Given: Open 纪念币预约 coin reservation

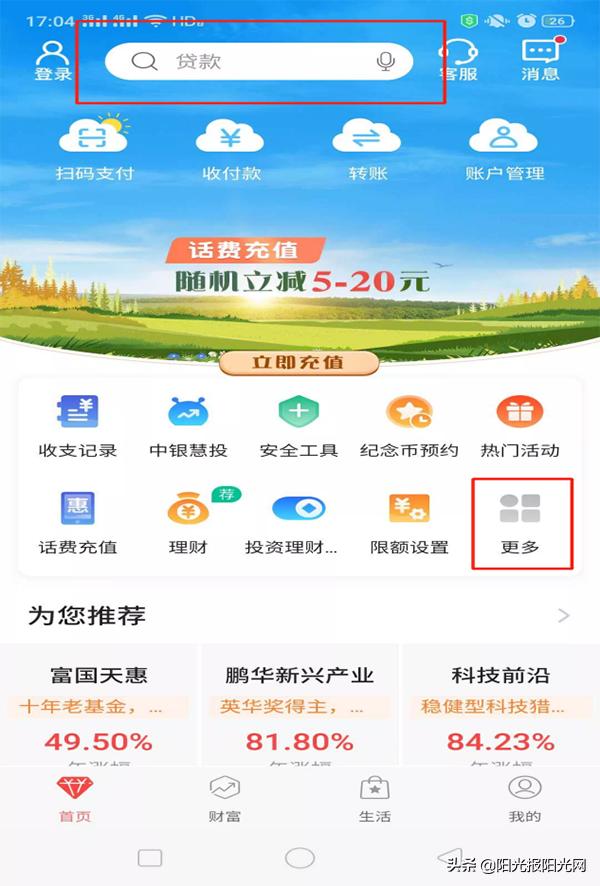Looking at the screenshot, I should click(409, 425).
